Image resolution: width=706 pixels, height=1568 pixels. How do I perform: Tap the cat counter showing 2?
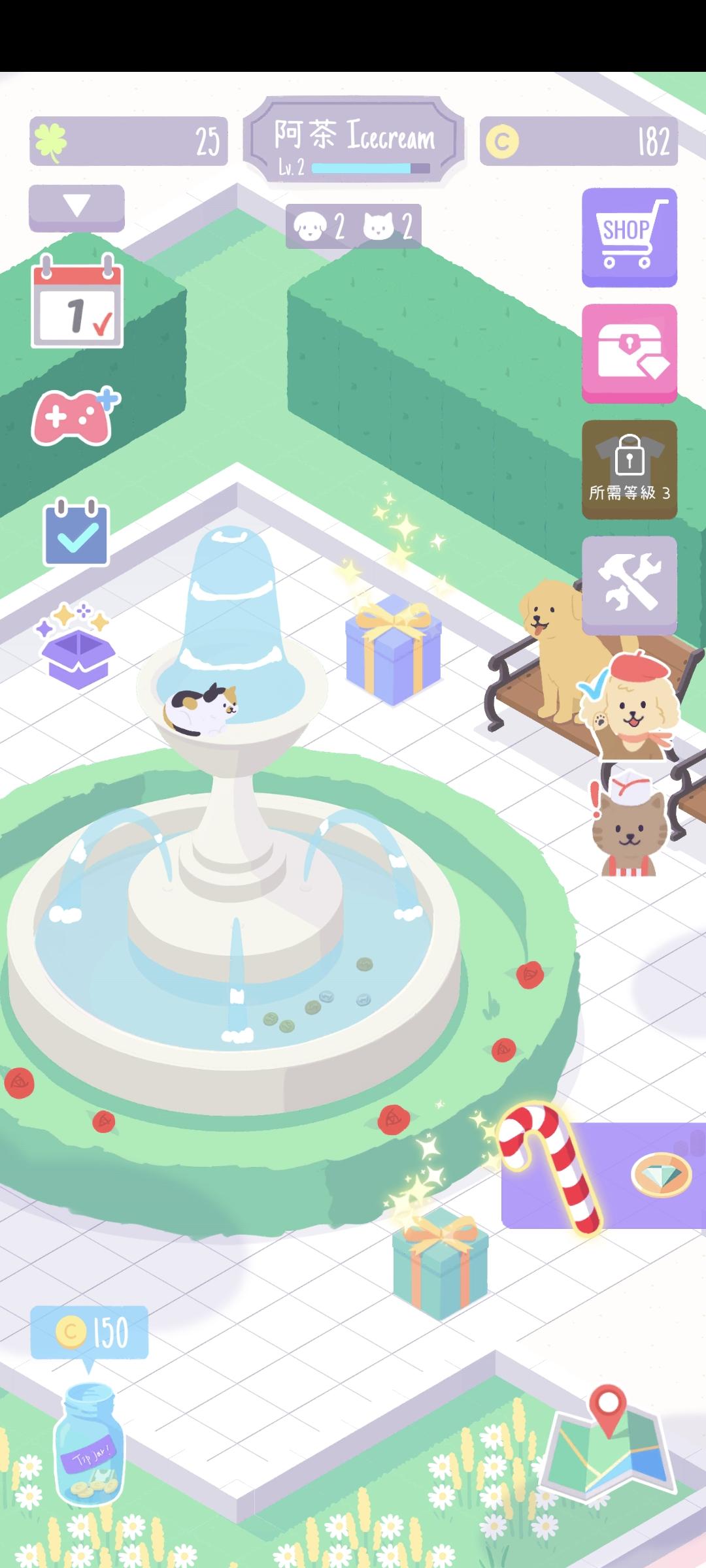point(392,228)
